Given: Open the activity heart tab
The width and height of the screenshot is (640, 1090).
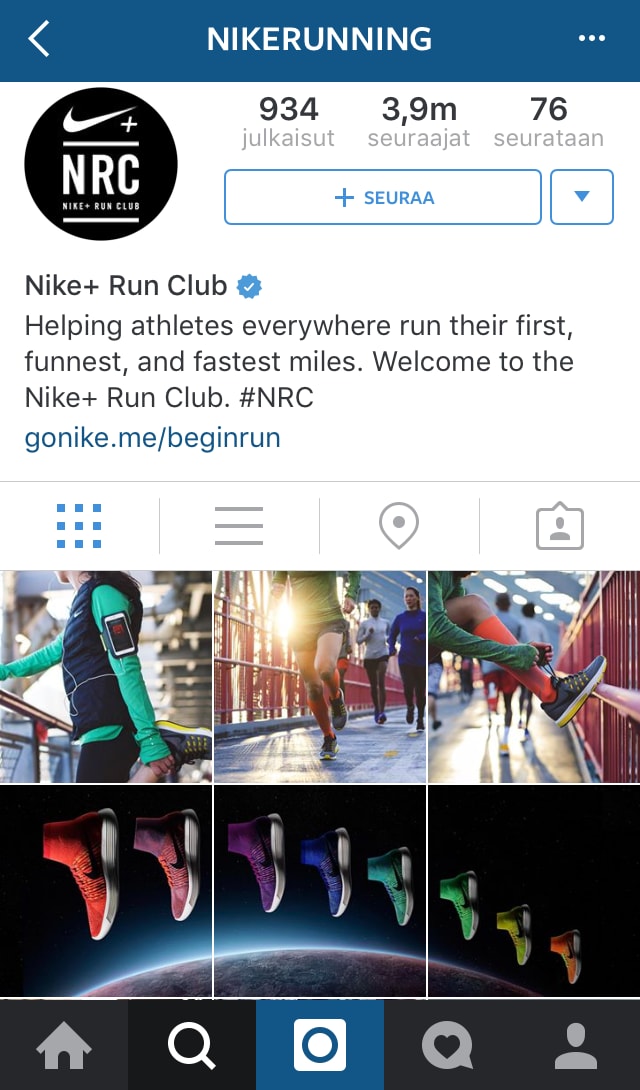Looking at the screenshot, I should click(x=448, y=1046).
